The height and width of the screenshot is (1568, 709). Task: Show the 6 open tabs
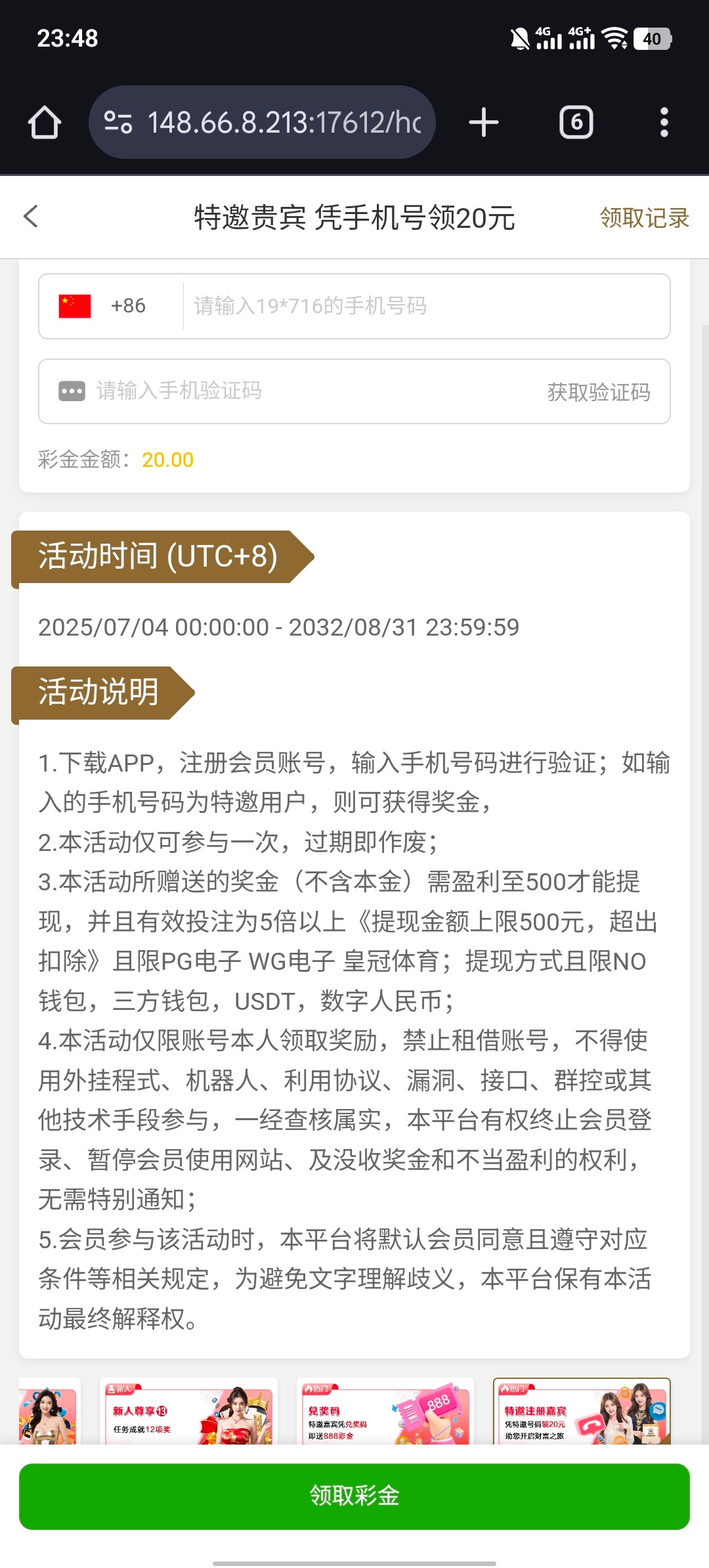pos(576,123)
